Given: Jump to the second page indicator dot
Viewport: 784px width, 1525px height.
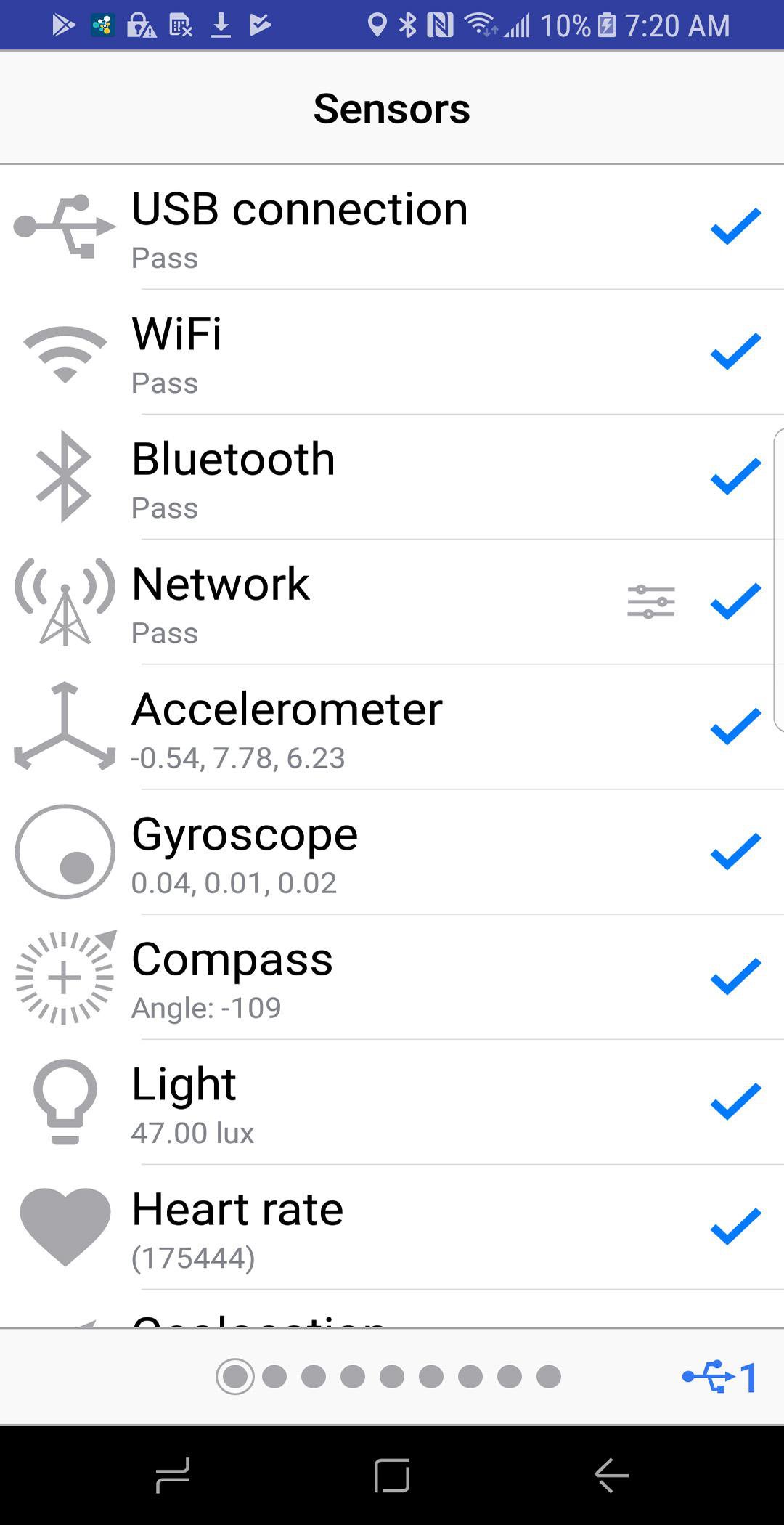Looking at the screenshot, I should 274,1376.
